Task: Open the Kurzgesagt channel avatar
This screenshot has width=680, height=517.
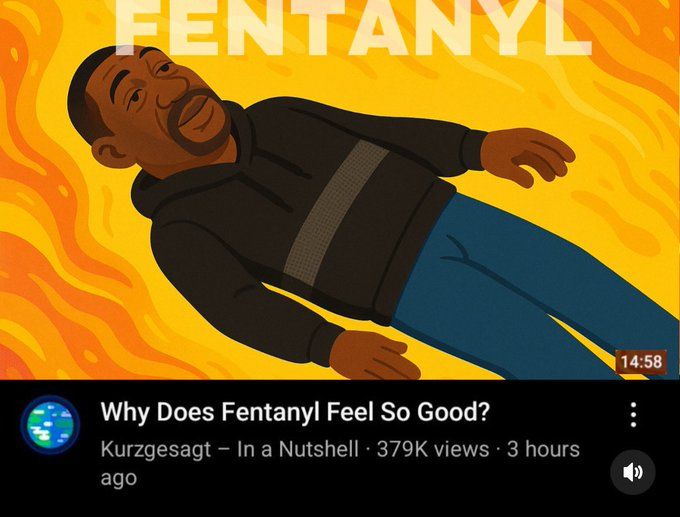Action: 50,425
